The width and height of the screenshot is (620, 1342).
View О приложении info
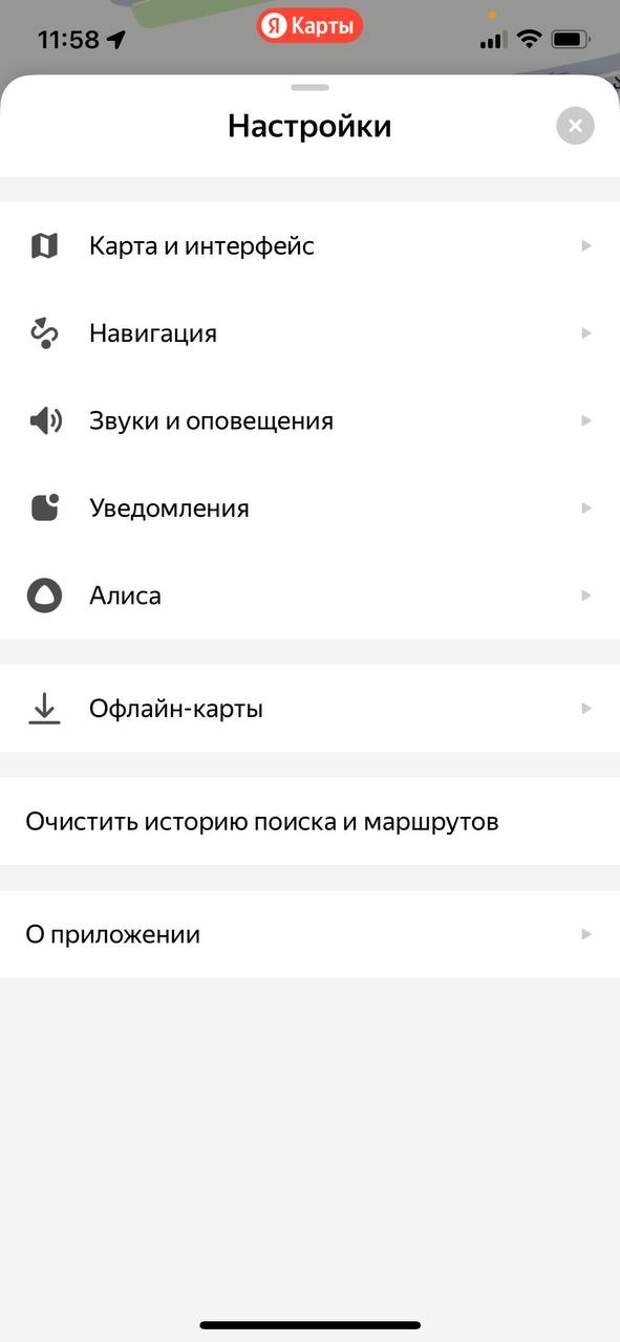[x=310, y=935]
